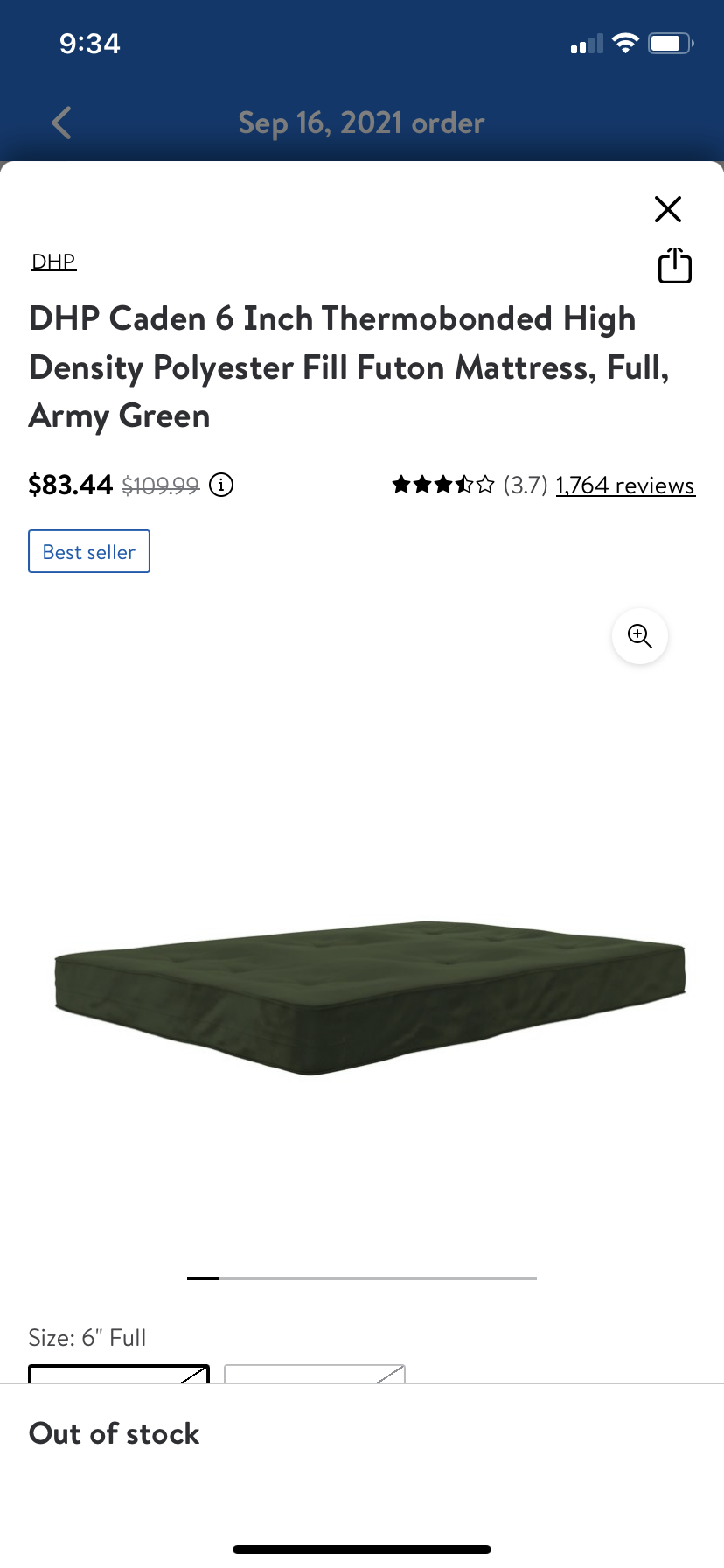
Task: Open the DHP brand link
Action: click(x=54, y=262)
